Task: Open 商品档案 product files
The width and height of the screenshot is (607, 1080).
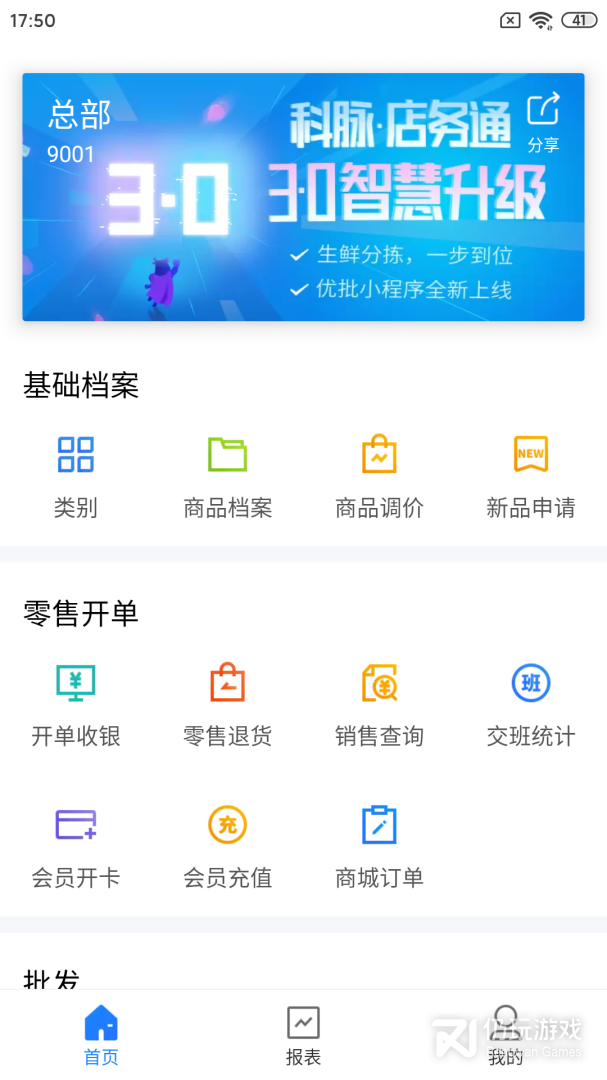Action: [227, 475]
